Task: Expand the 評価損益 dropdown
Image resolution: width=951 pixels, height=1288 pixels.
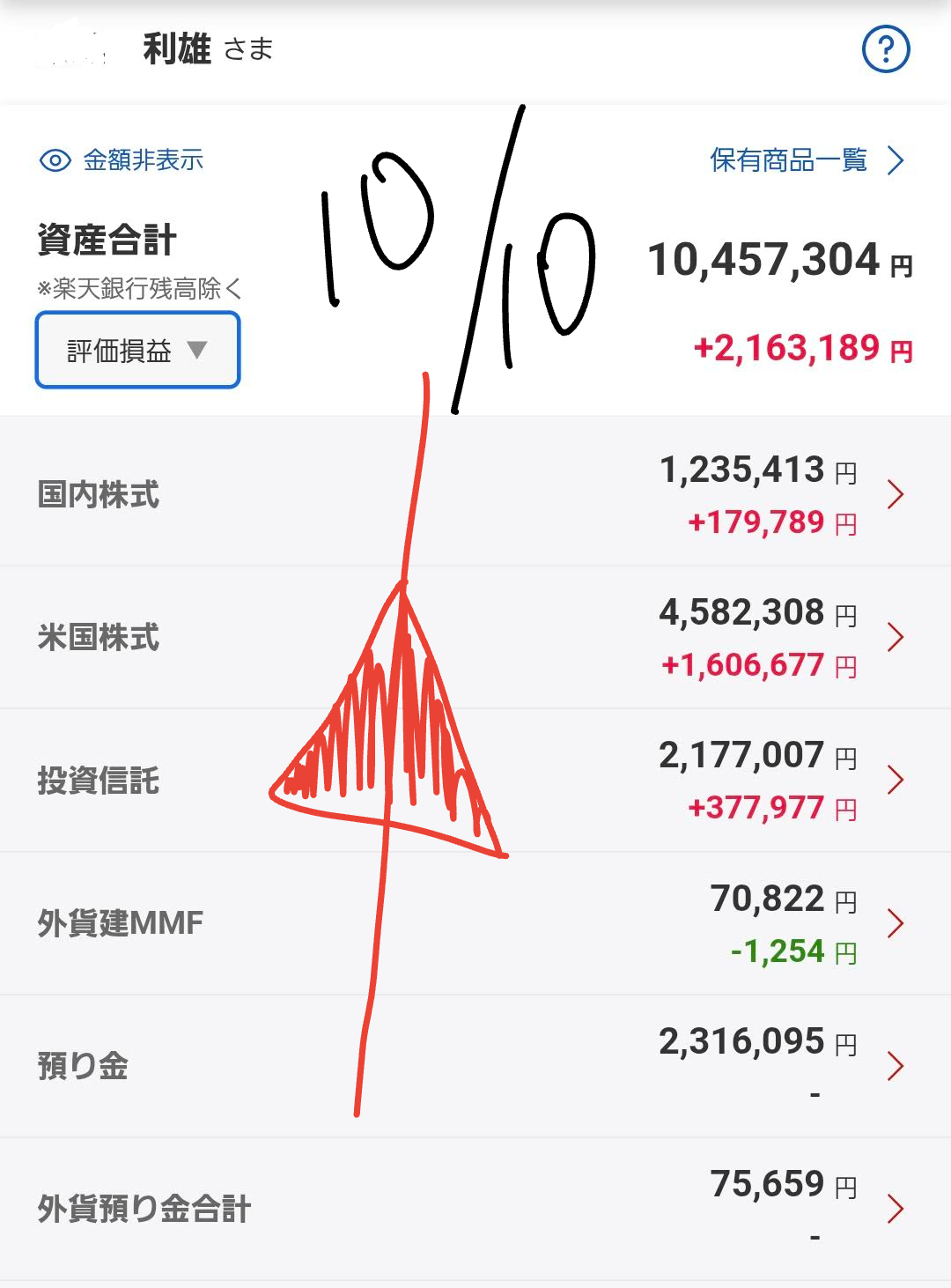Action: 137,351
